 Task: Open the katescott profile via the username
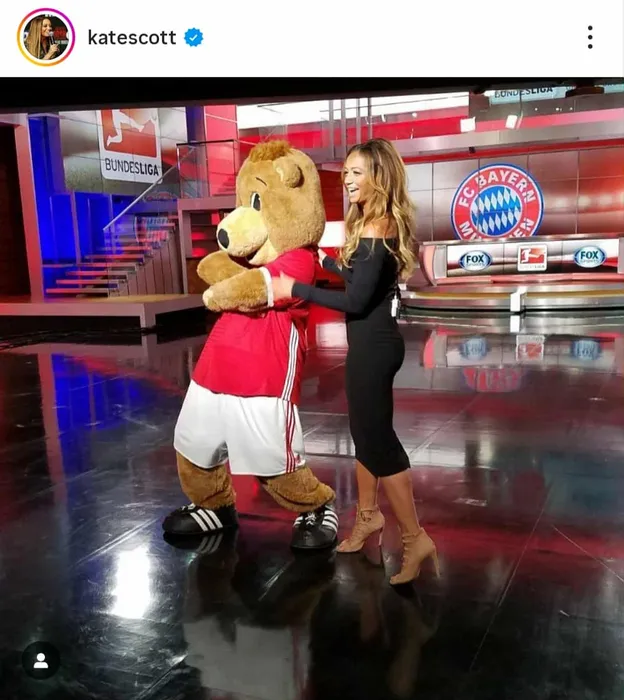(x=131, y=38)
